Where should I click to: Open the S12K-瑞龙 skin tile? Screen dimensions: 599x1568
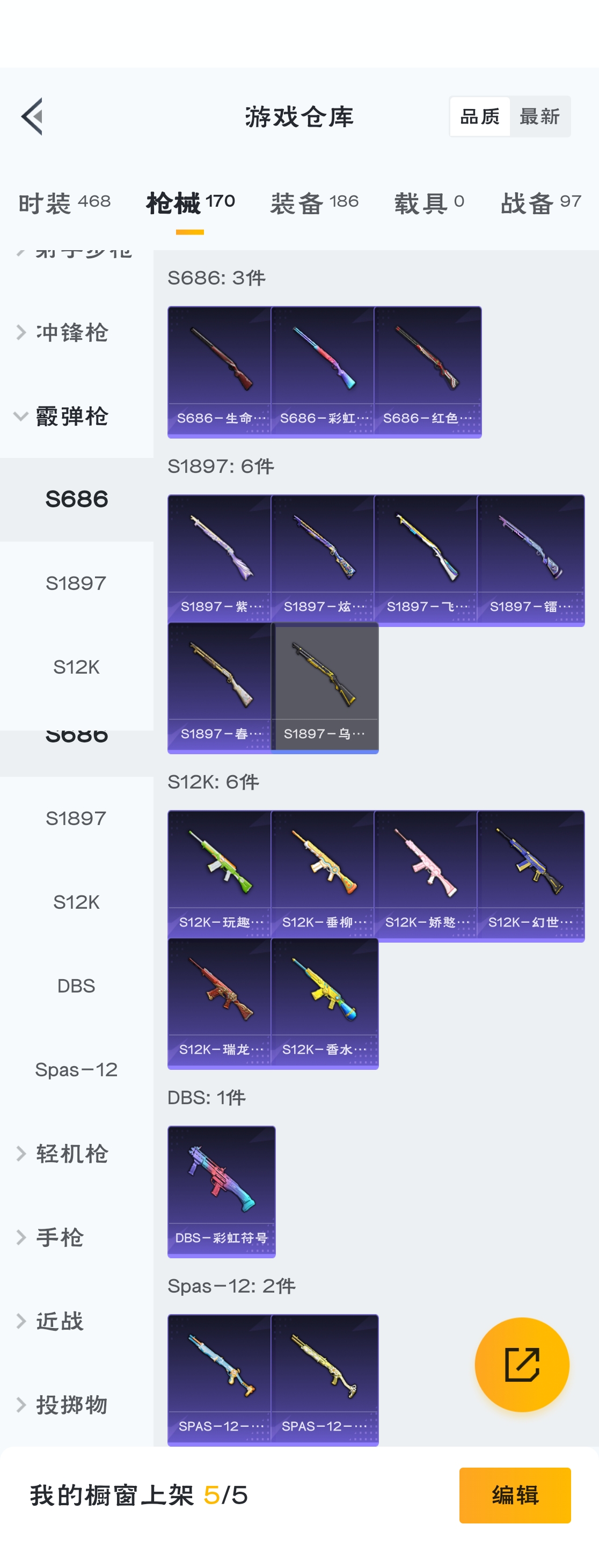point(220,1003)
